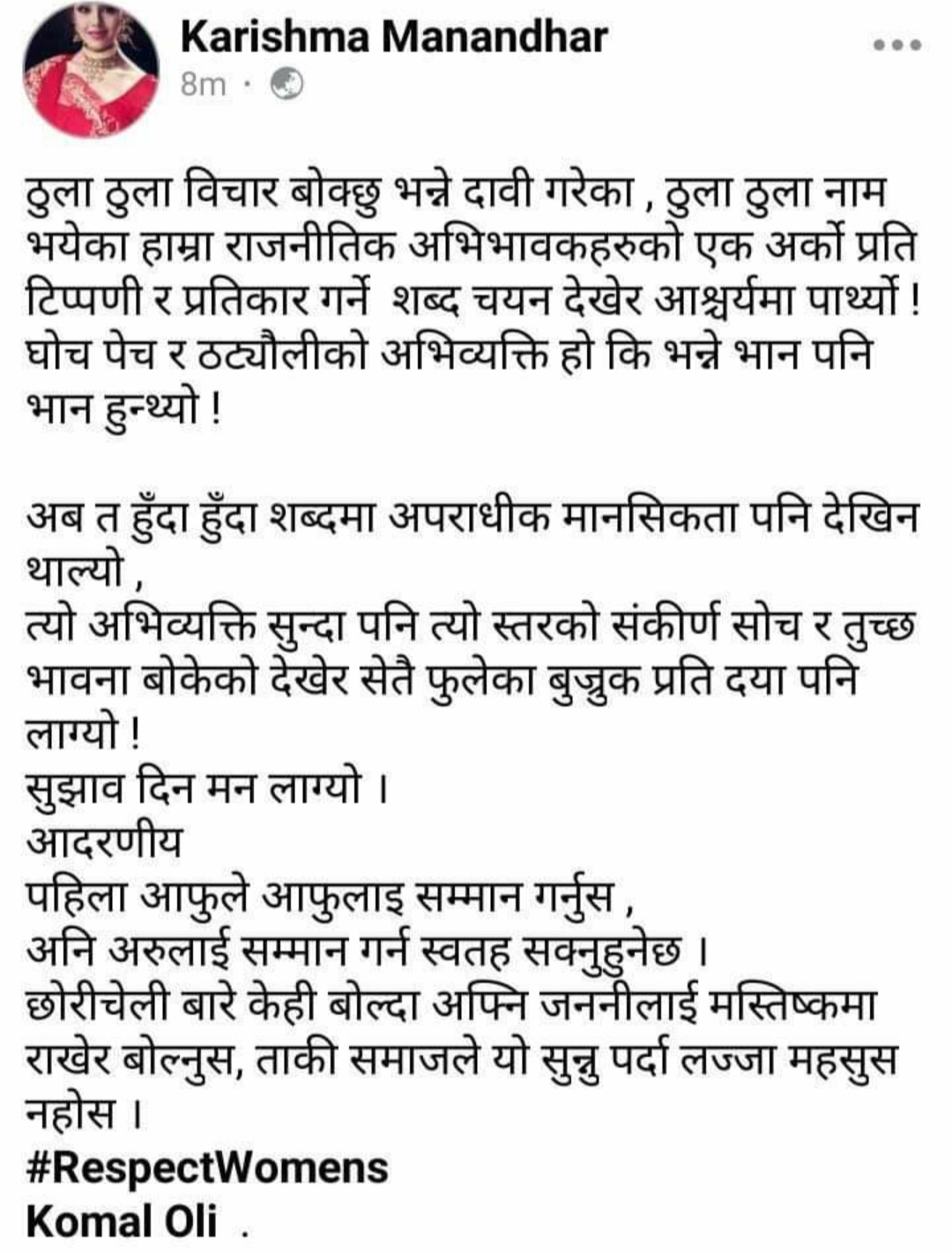Image resolution: width=952 pixels, height=1253 pixels.
Task: Tap the Karishma Manandhar name link
Action: (x=393, y=38)
